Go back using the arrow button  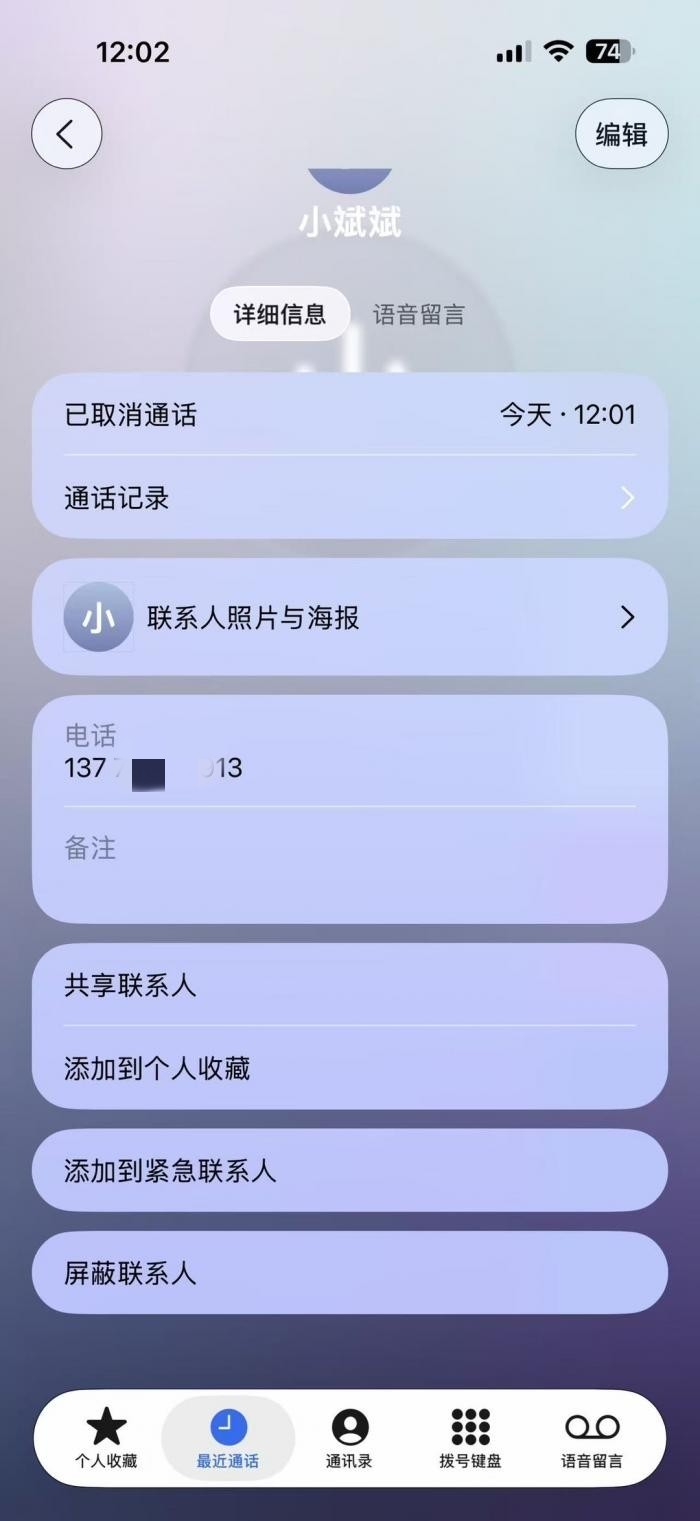(x=66, y=134)
